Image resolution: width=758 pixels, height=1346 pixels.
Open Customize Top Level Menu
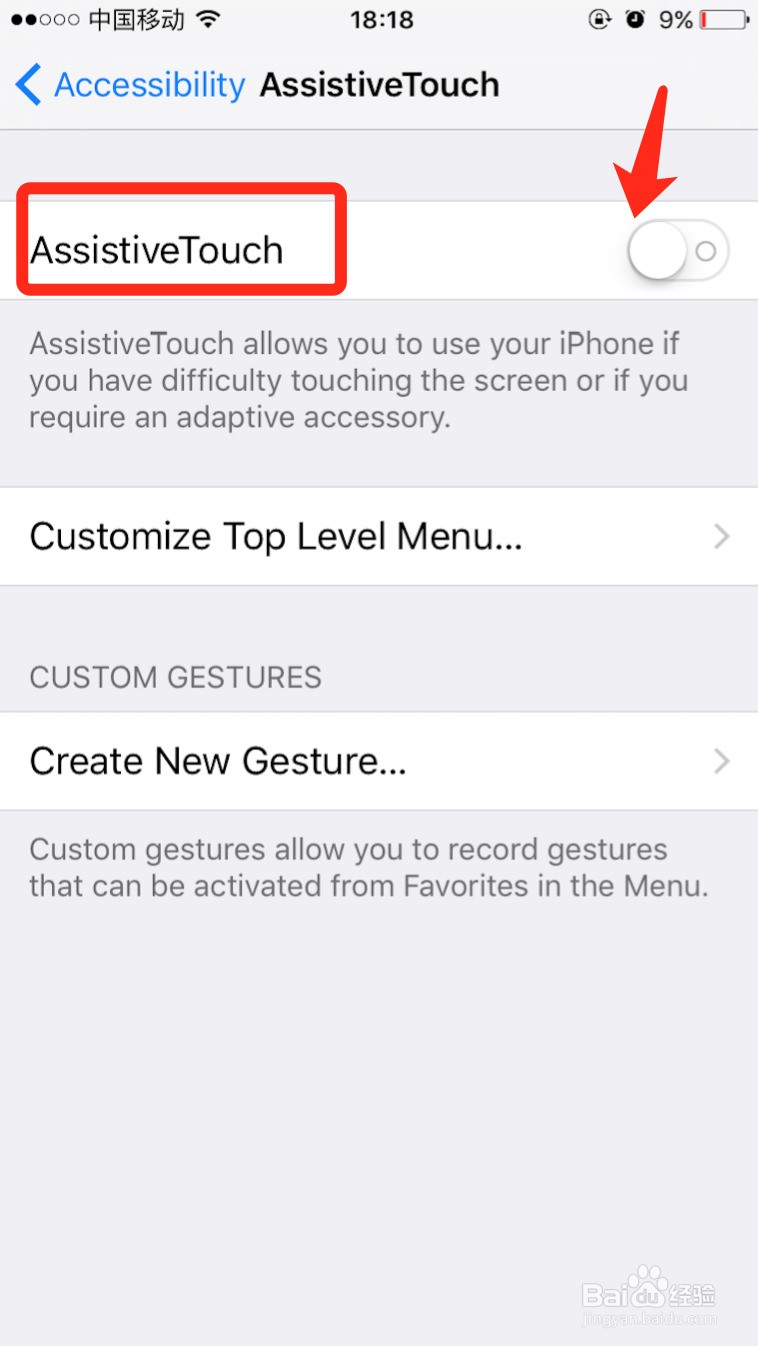click(378, 537)
